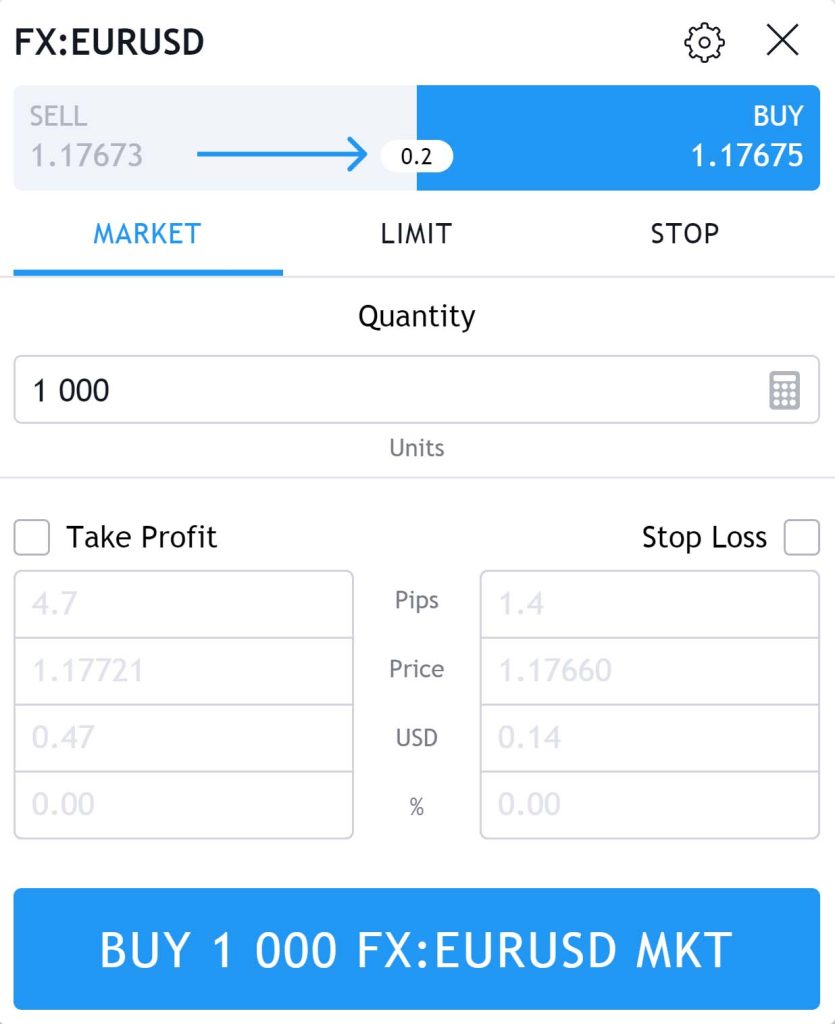Tap the Stop Loss pips field 1.4

coord(649,604)
